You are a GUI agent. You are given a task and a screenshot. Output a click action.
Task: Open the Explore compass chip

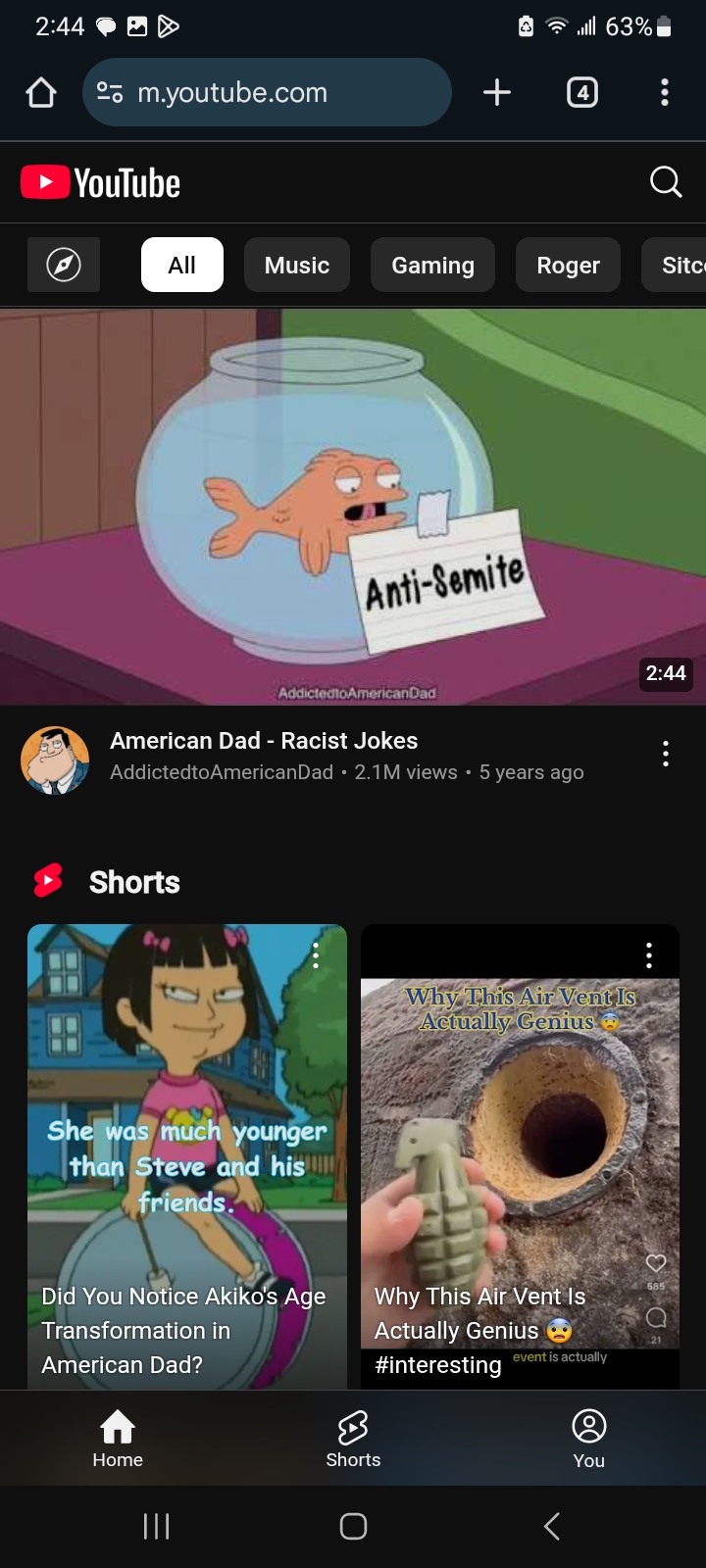[64, 265]
